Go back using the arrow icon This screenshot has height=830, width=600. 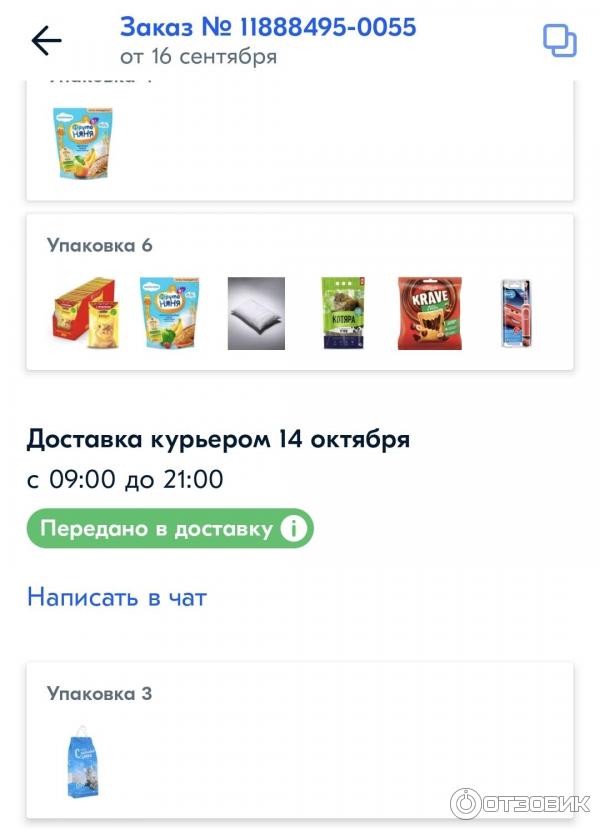(x=46, y=41)
